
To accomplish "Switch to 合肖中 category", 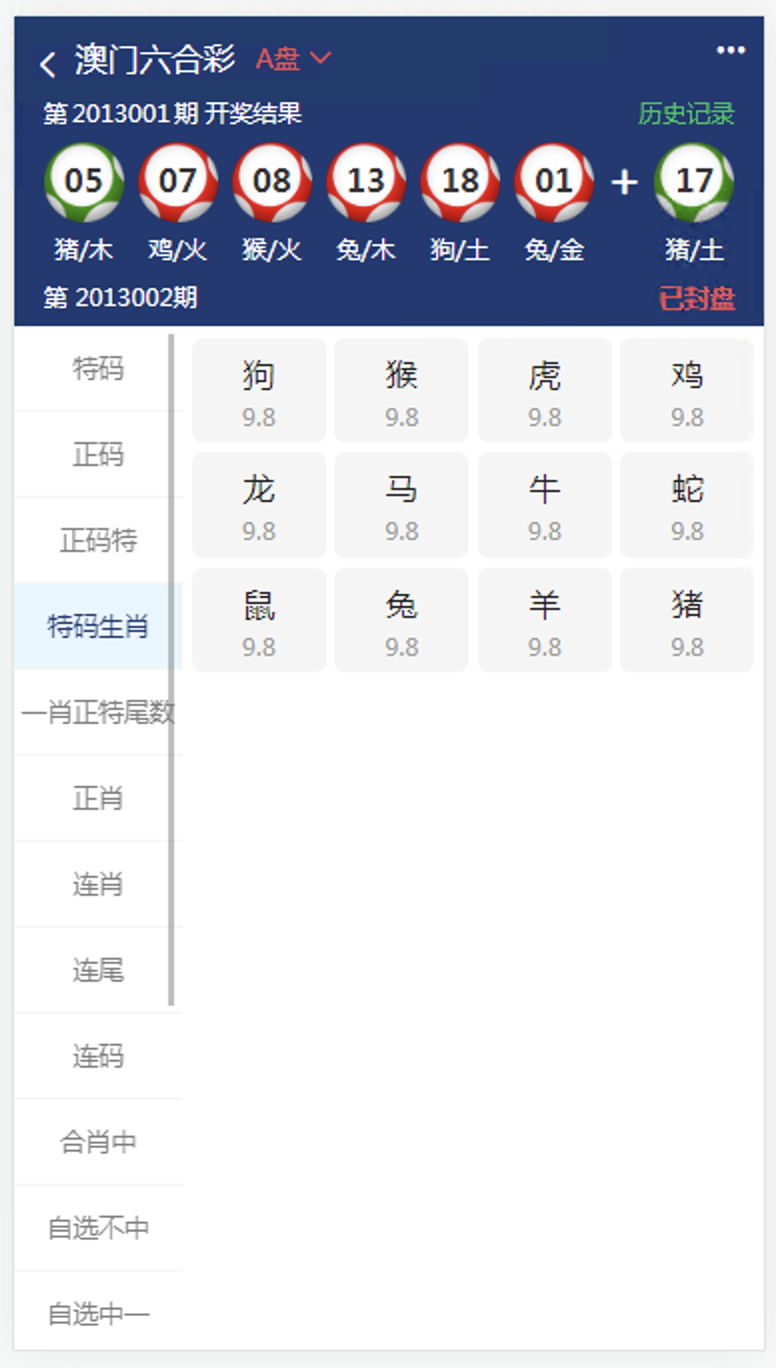I will [98, 1143].
